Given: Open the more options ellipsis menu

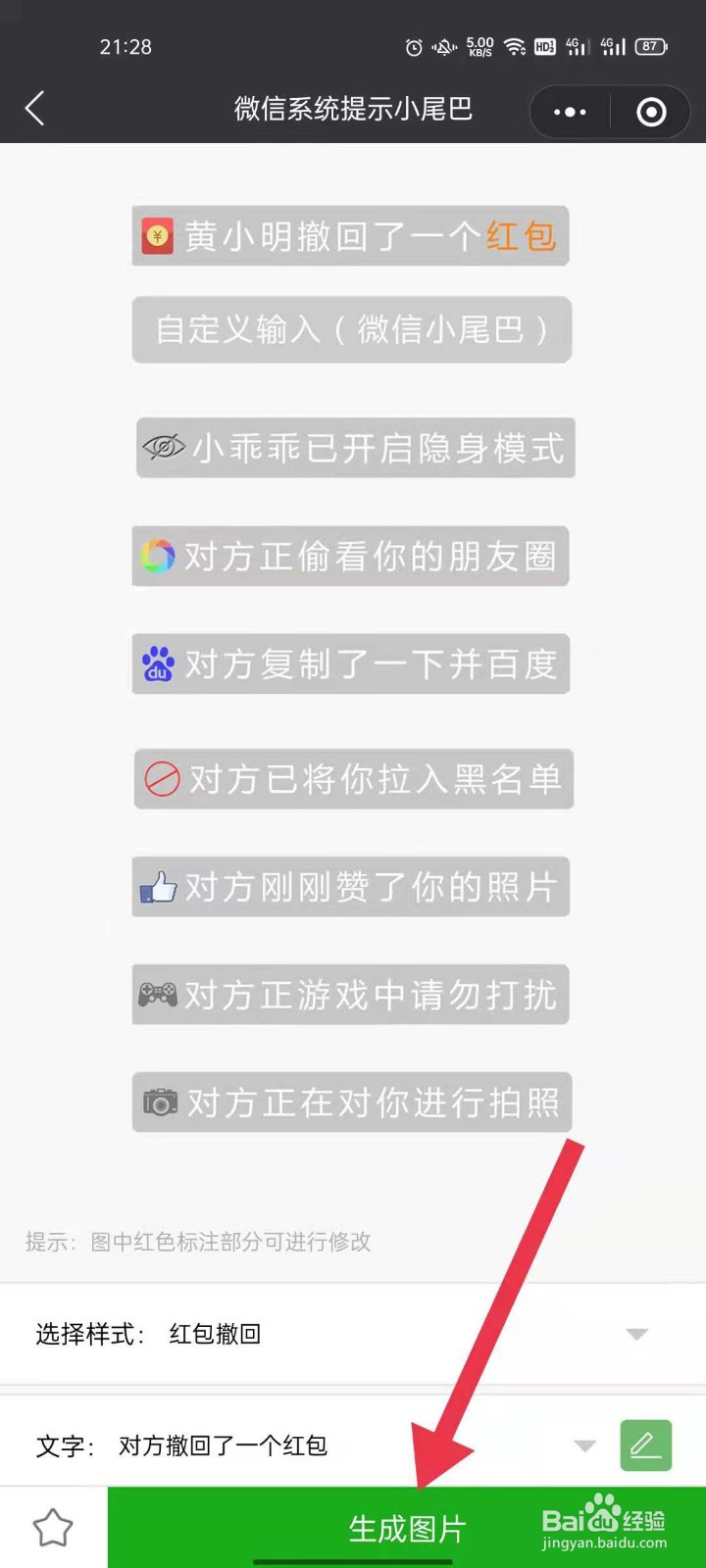Looking at the screenshot, I should coord(568,112).
